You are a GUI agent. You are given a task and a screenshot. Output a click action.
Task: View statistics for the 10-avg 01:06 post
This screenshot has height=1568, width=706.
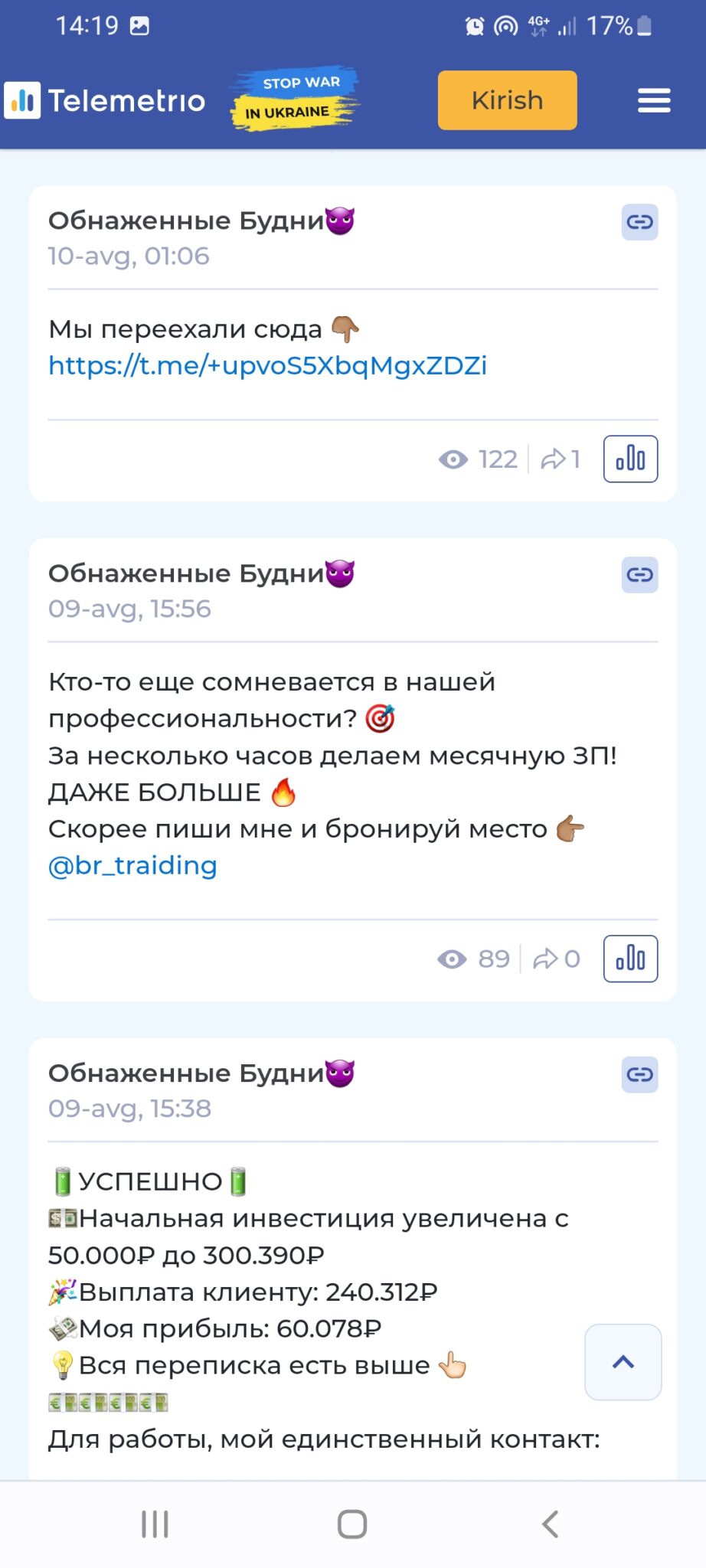pos(630,459)
